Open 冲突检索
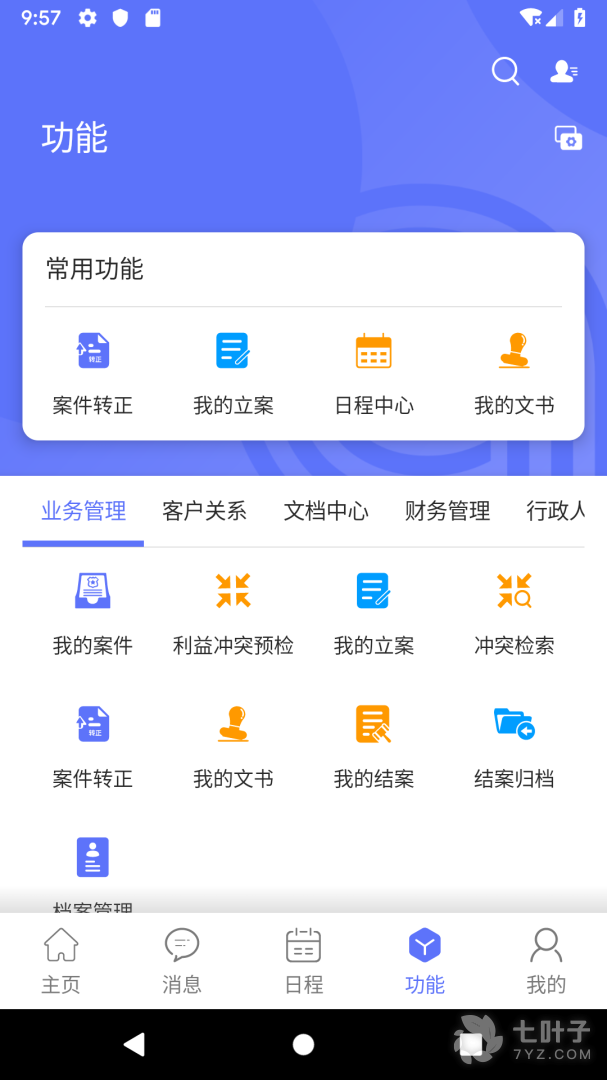The image size is (607, 1080). click(514, 612)
